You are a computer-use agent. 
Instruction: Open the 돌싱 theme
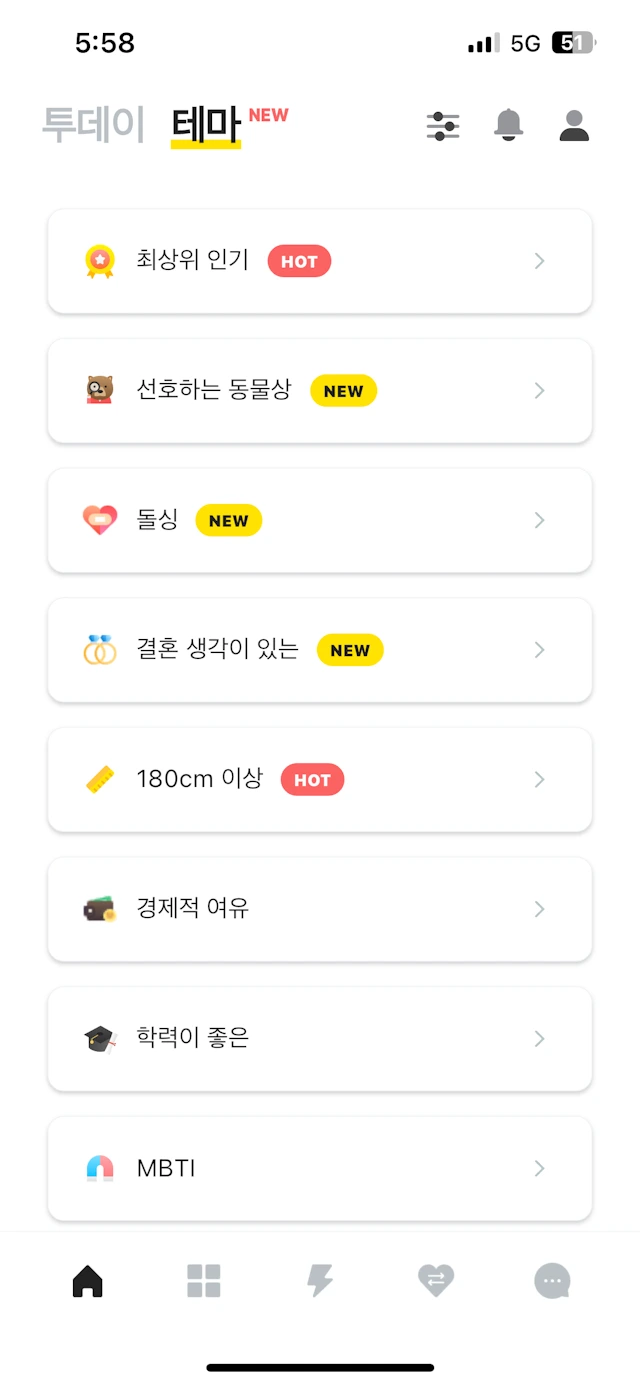click(320, 520)
